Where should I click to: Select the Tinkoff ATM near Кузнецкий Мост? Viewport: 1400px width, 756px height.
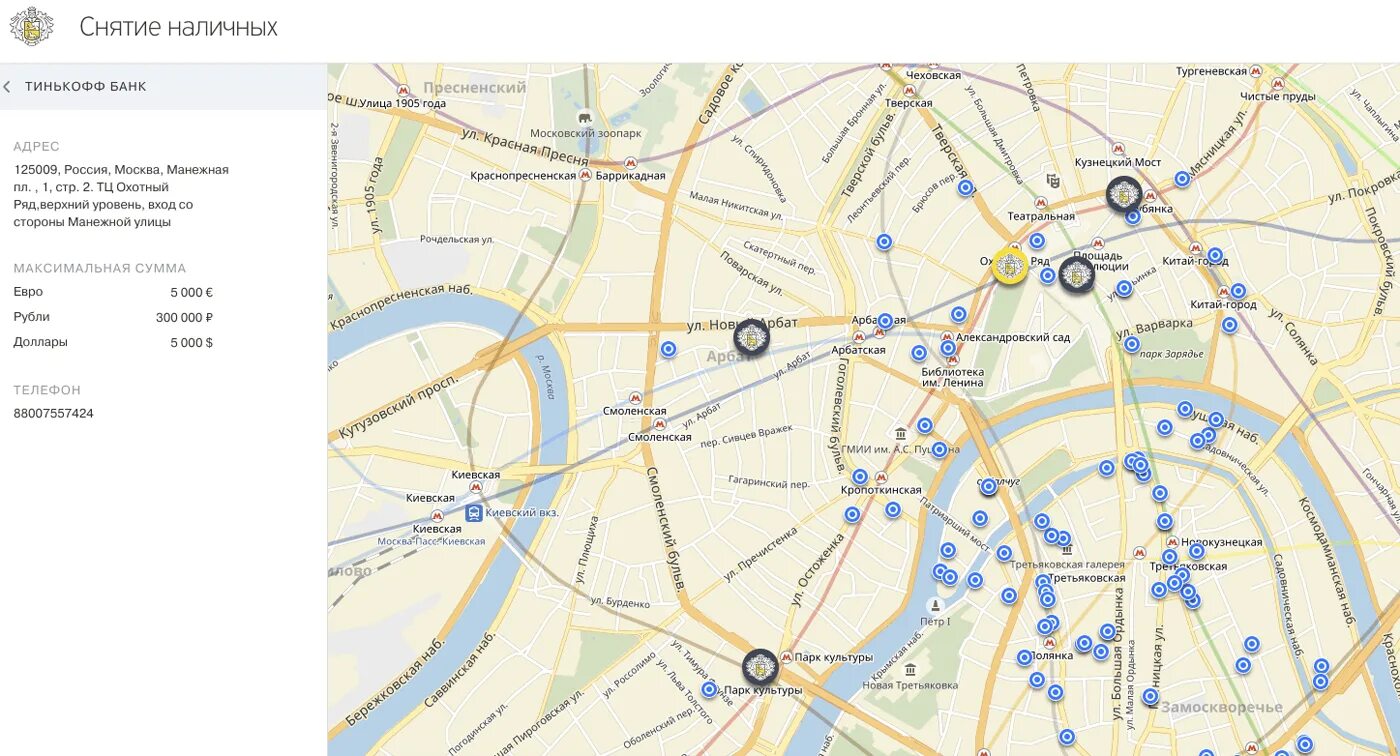(1124, 194)
